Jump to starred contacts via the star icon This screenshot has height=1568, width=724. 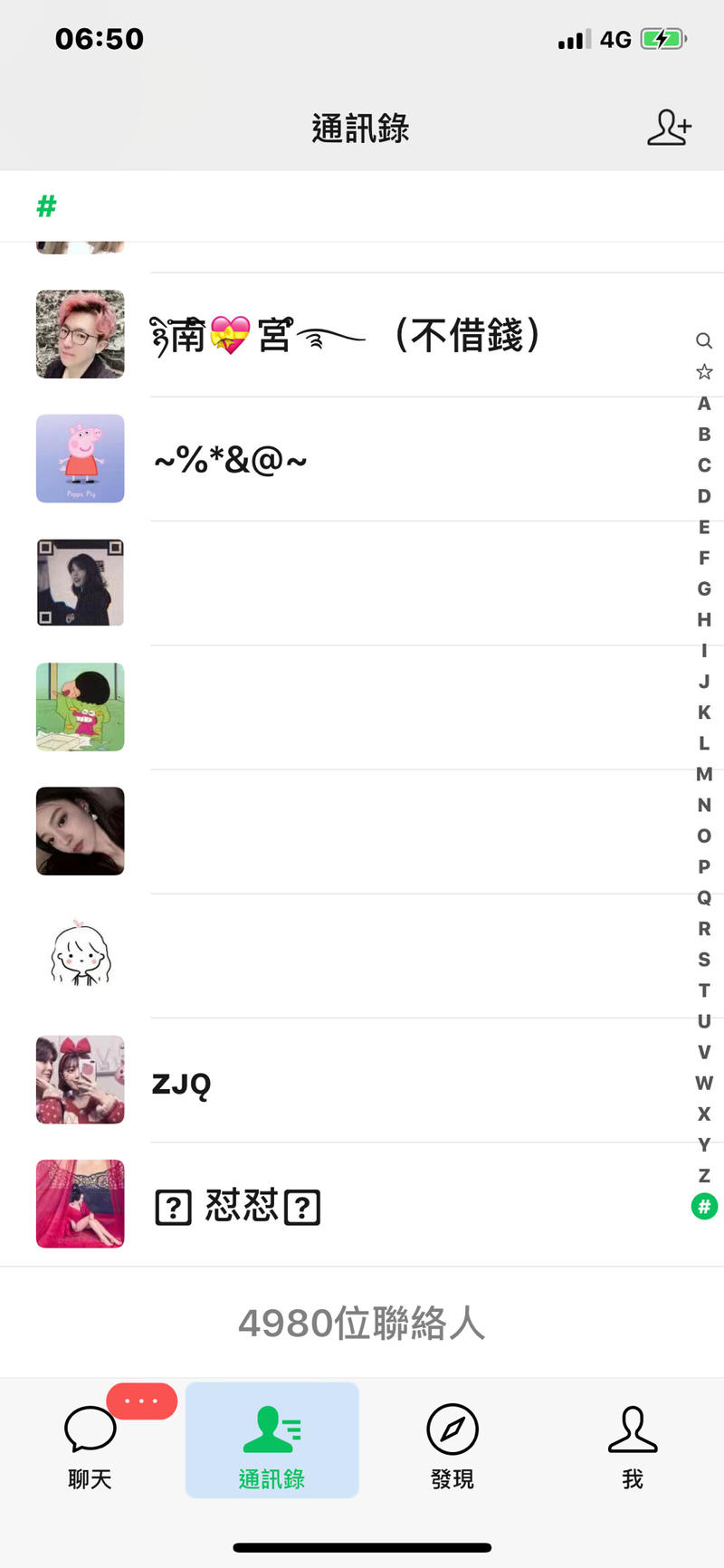pos(704,372)
